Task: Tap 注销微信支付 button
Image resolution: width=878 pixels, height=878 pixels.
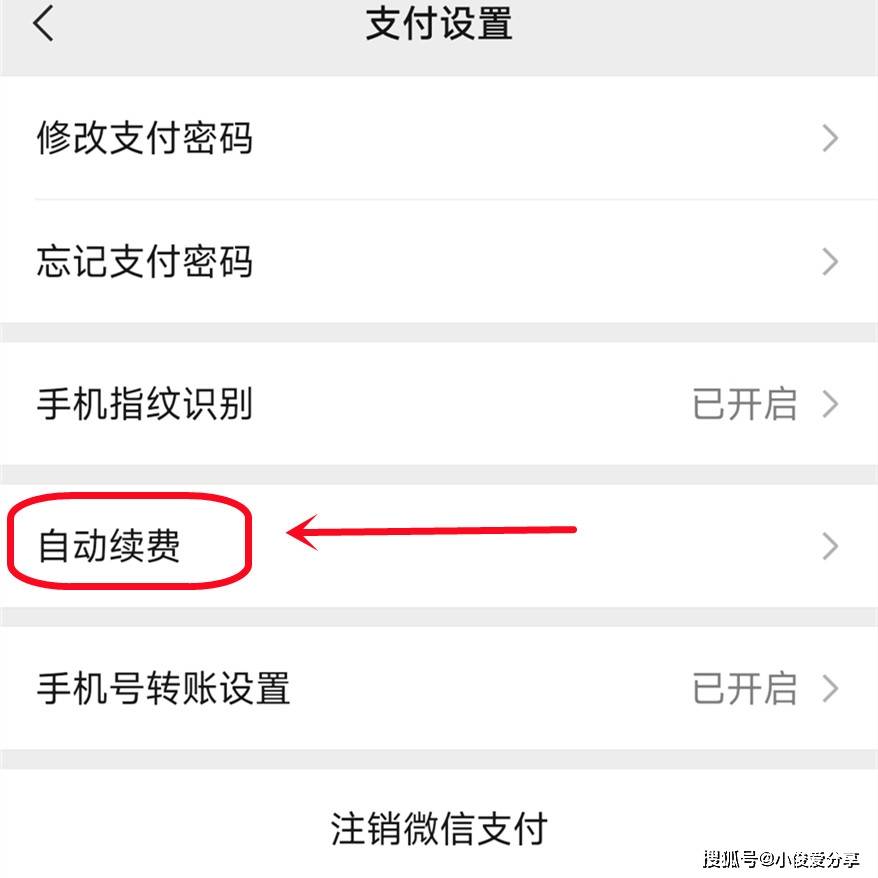Action: click(x=438, y=828)
